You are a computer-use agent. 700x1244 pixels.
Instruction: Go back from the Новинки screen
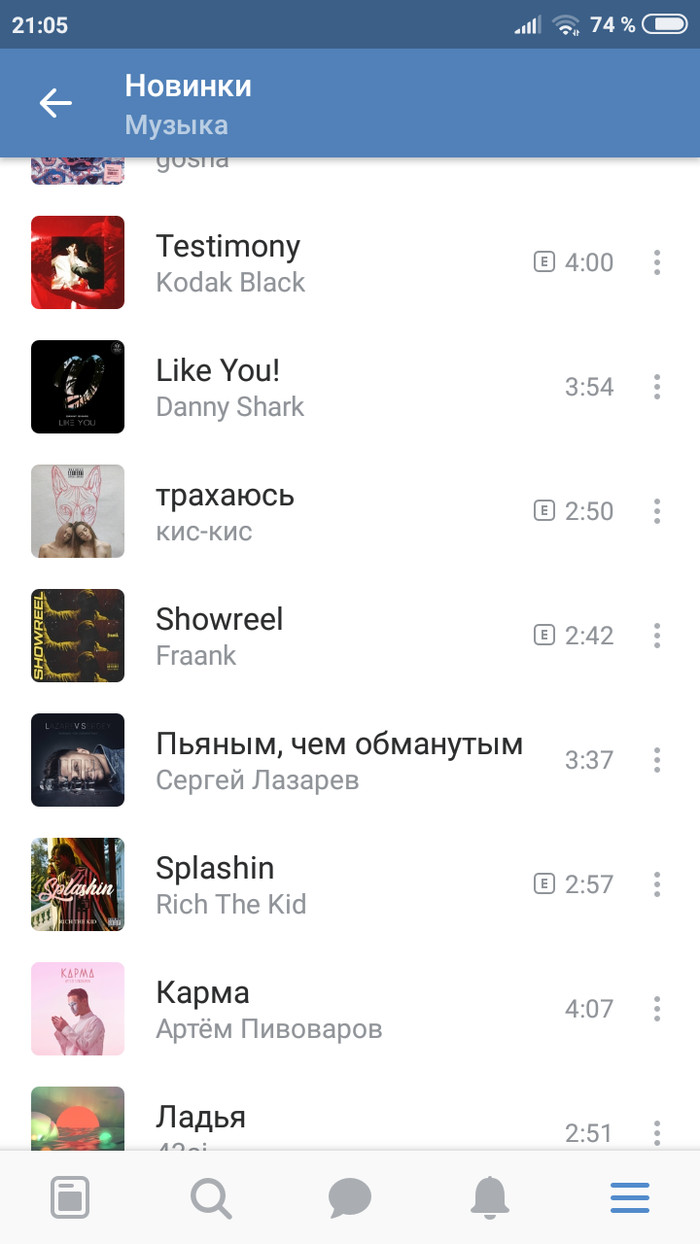point(56,103)
